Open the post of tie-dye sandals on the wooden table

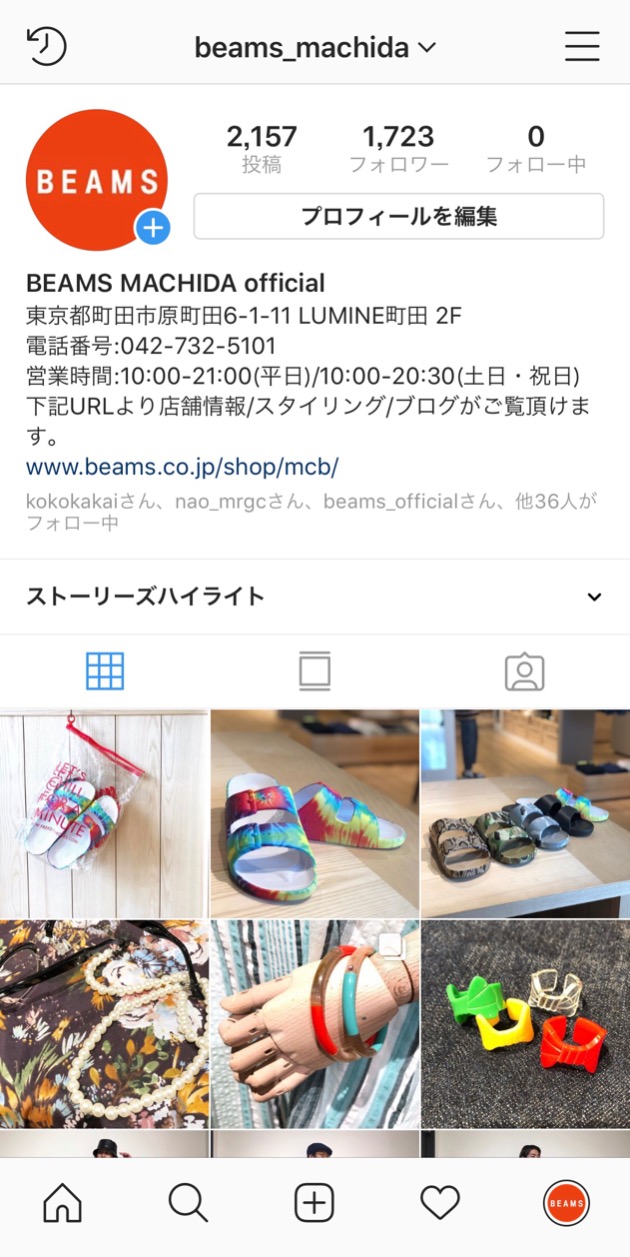click(x=314, y=813)
